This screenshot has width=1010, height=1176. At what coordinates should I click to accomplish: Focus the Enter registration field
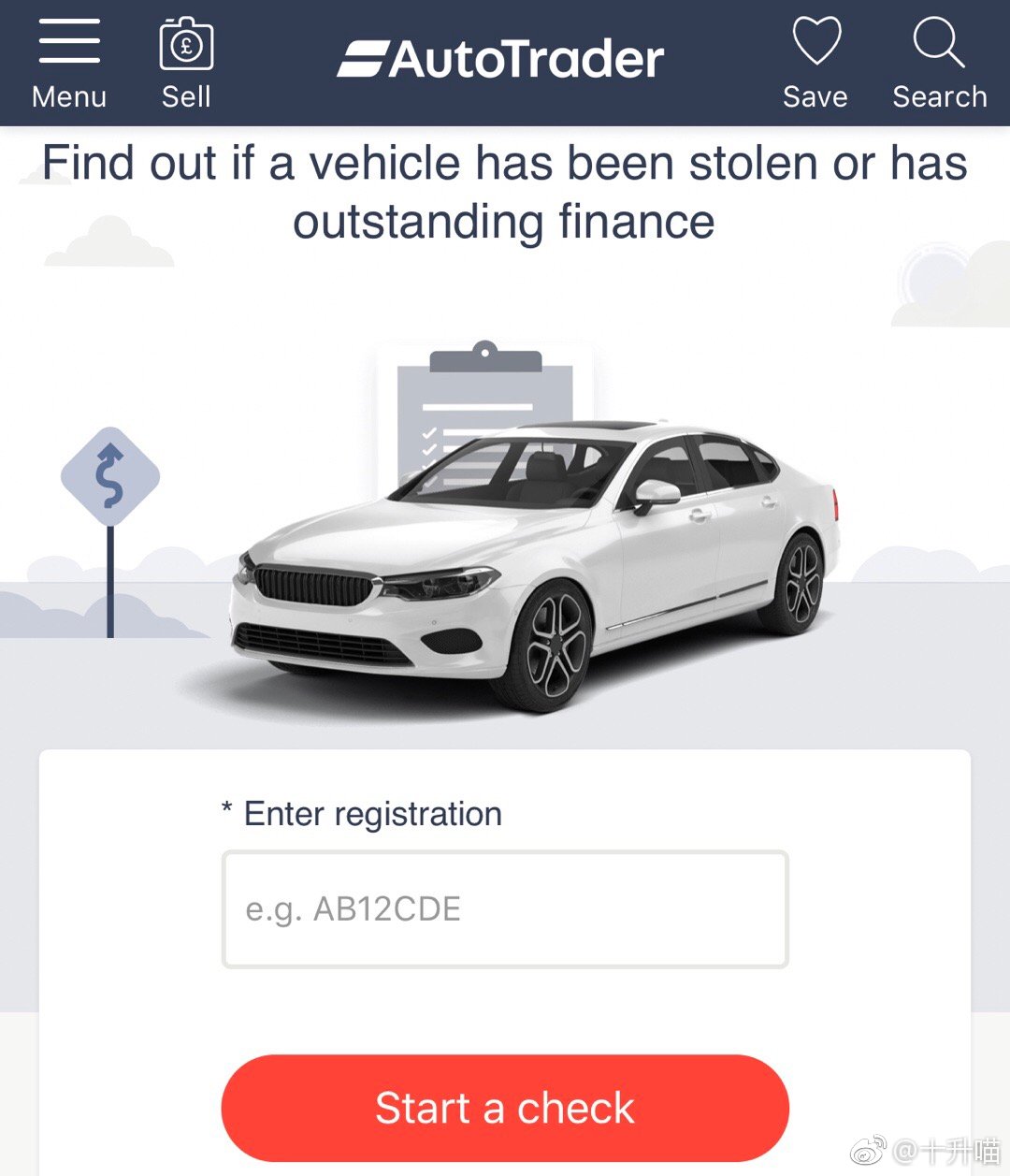point(505,908)
